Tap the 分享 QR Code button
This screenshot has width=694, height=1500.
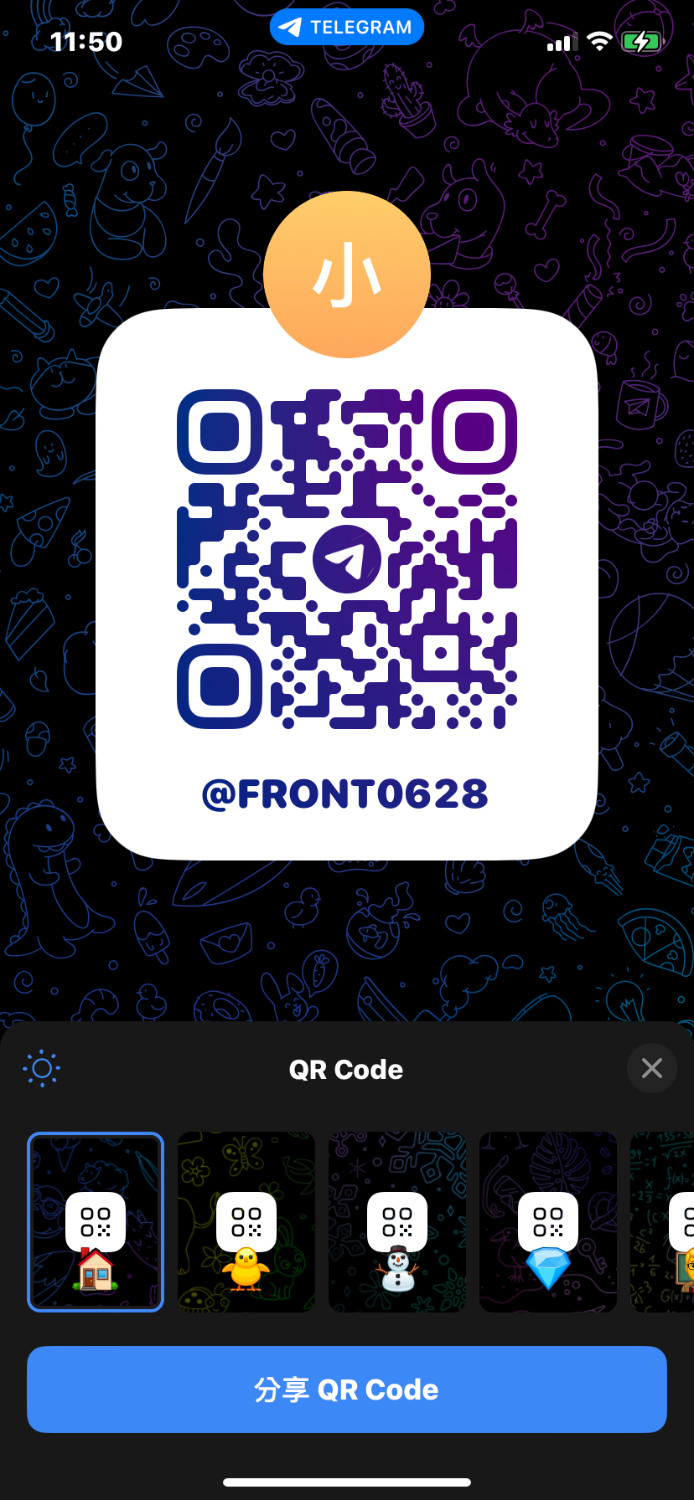pos(347,1389)
